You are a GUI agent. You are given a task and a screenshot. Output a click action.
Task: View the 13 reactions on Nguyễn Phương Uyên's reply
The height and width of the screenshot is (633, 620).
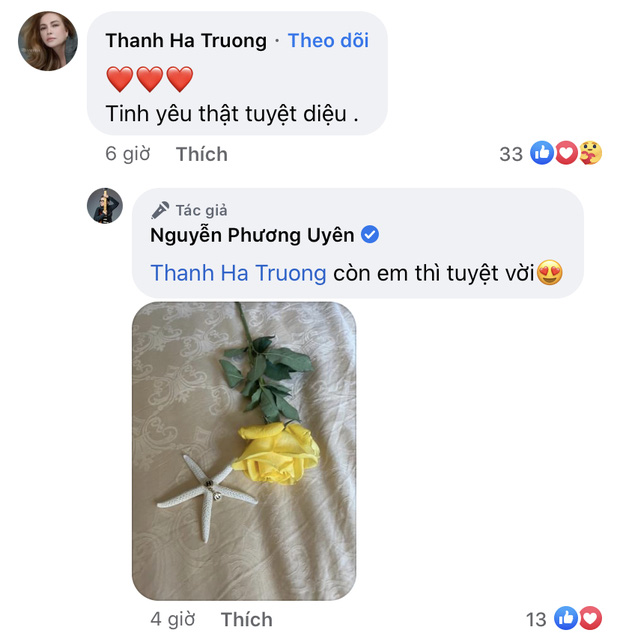click(565, 619)
